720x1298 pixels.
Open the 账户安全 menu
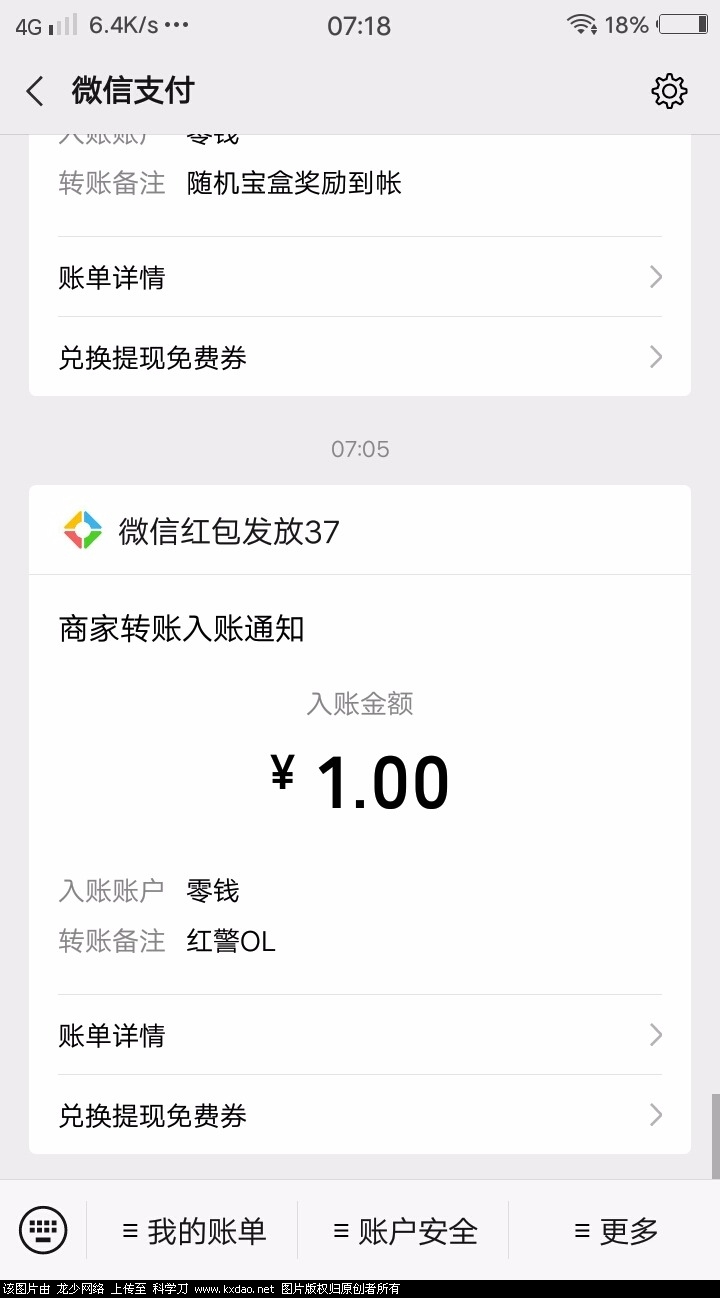click(405, 1231)
